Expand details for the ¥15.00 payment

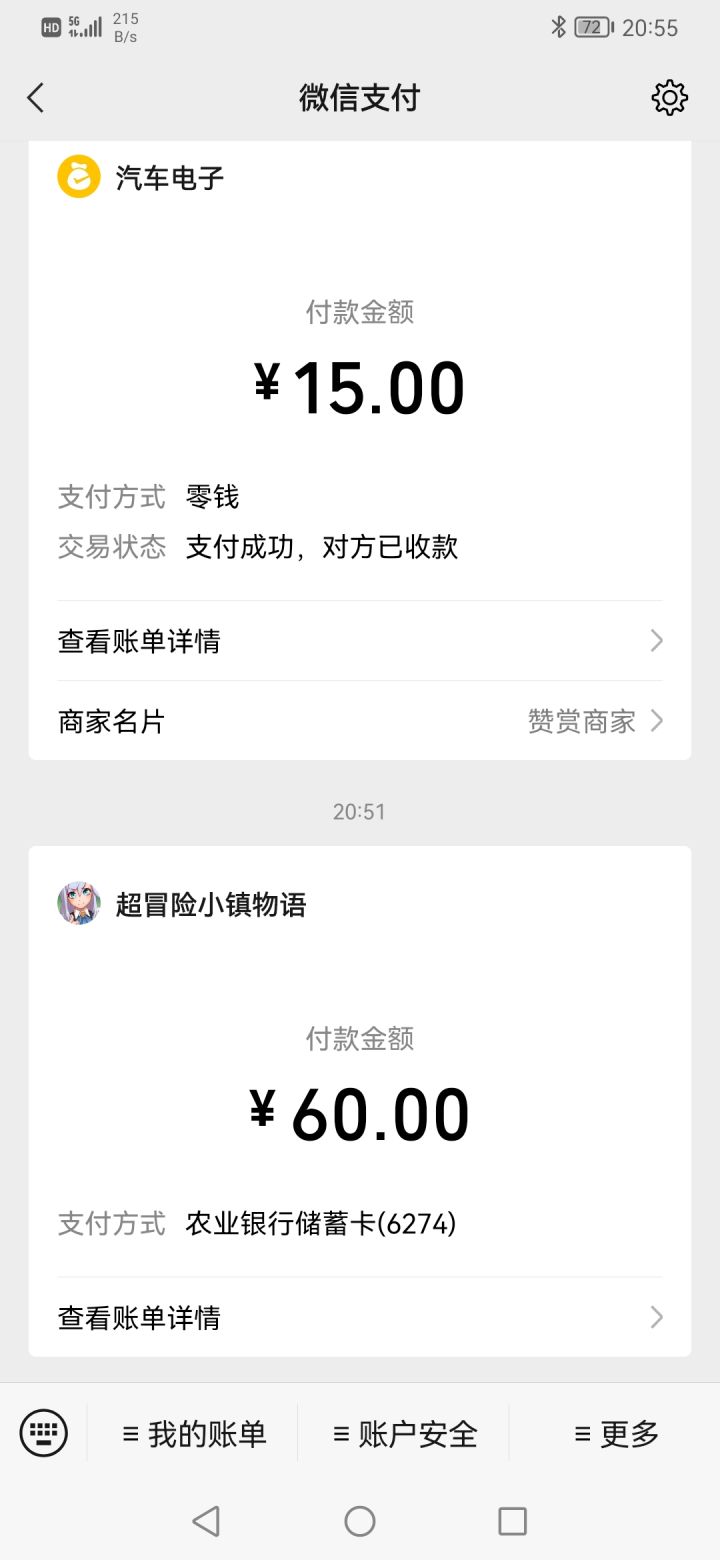[x=655, y=640]
